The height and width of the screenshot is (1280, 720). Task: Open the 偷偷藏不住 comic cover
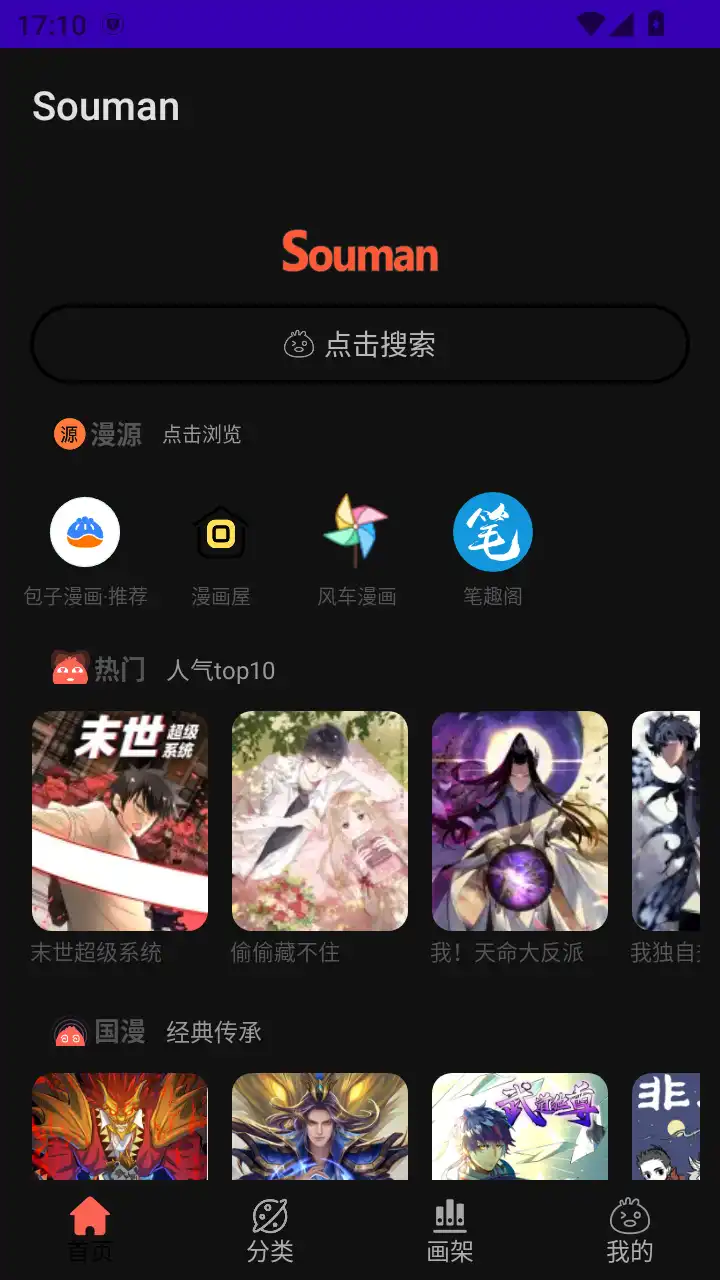coord(319,820)
